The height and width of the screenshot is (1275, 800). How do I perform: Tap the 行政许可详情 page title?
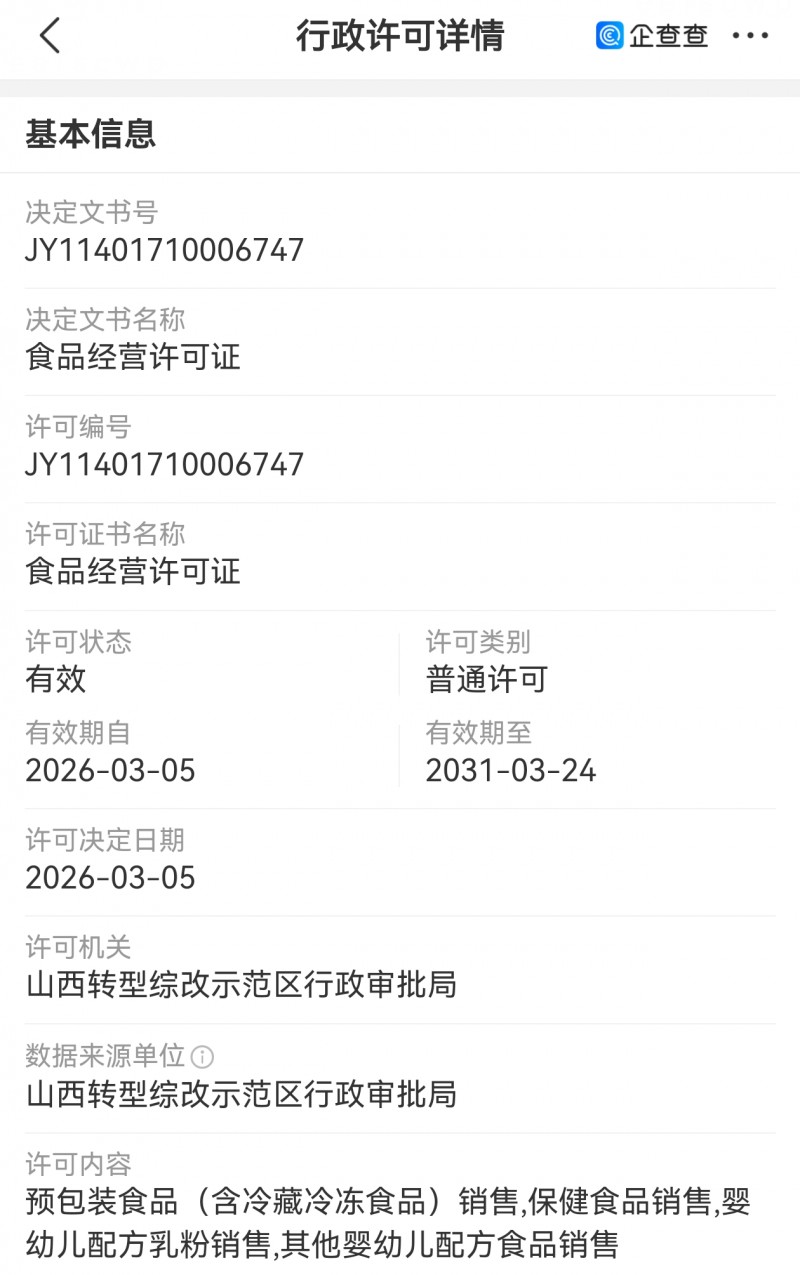(400, 35)
